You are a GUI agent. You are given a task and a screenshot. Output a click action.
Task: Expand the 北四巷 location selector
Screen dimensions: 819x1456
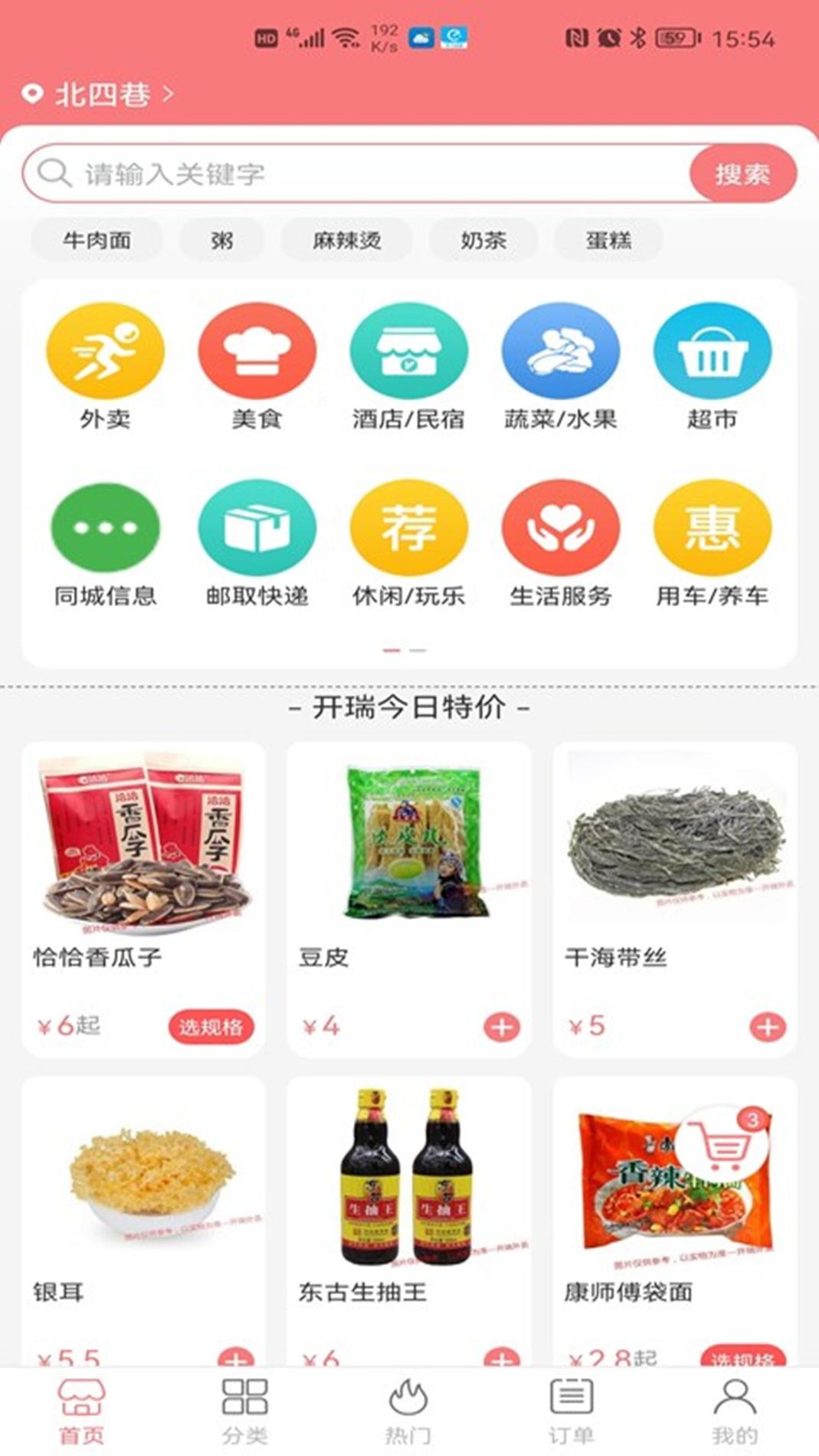click(x=103, y=93)
